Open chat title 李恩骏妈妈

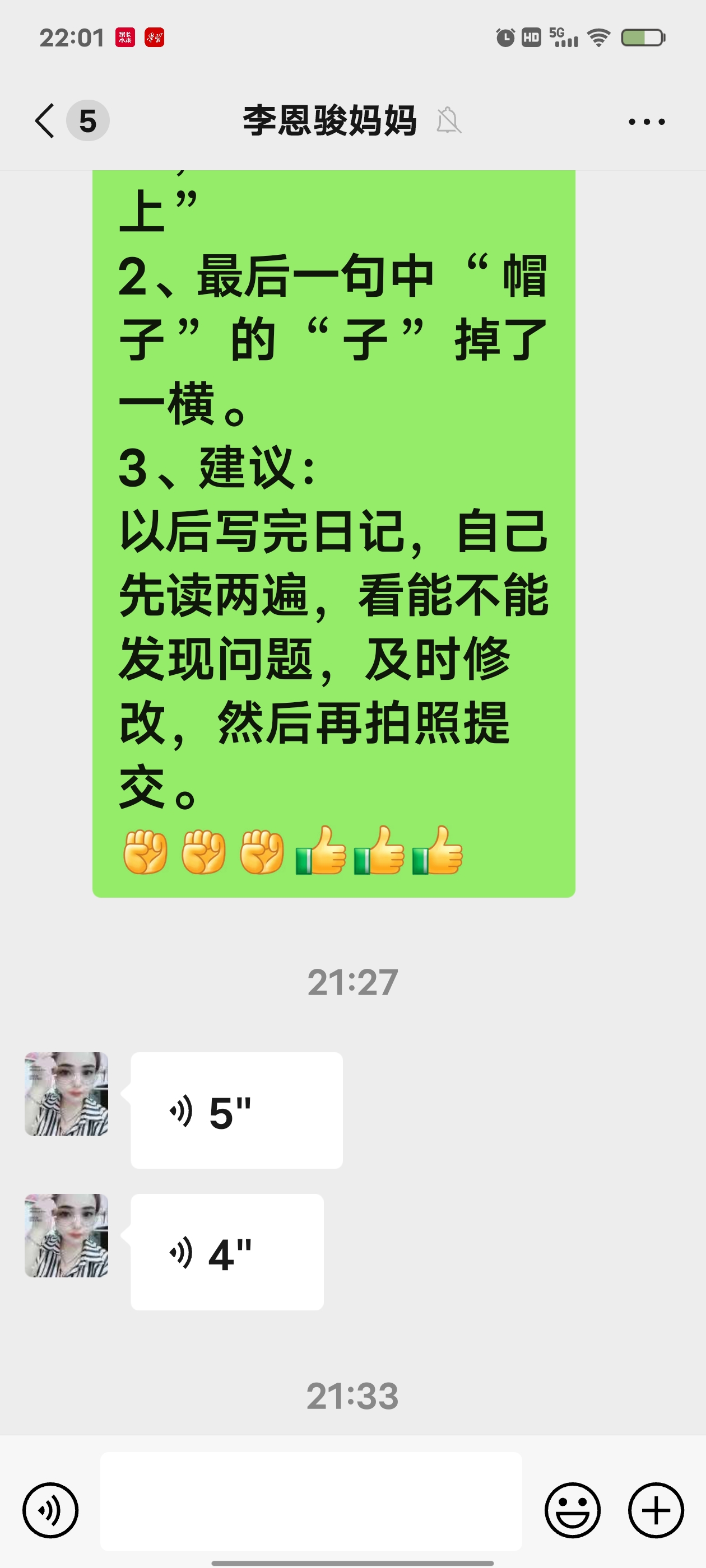coord(329,120)
